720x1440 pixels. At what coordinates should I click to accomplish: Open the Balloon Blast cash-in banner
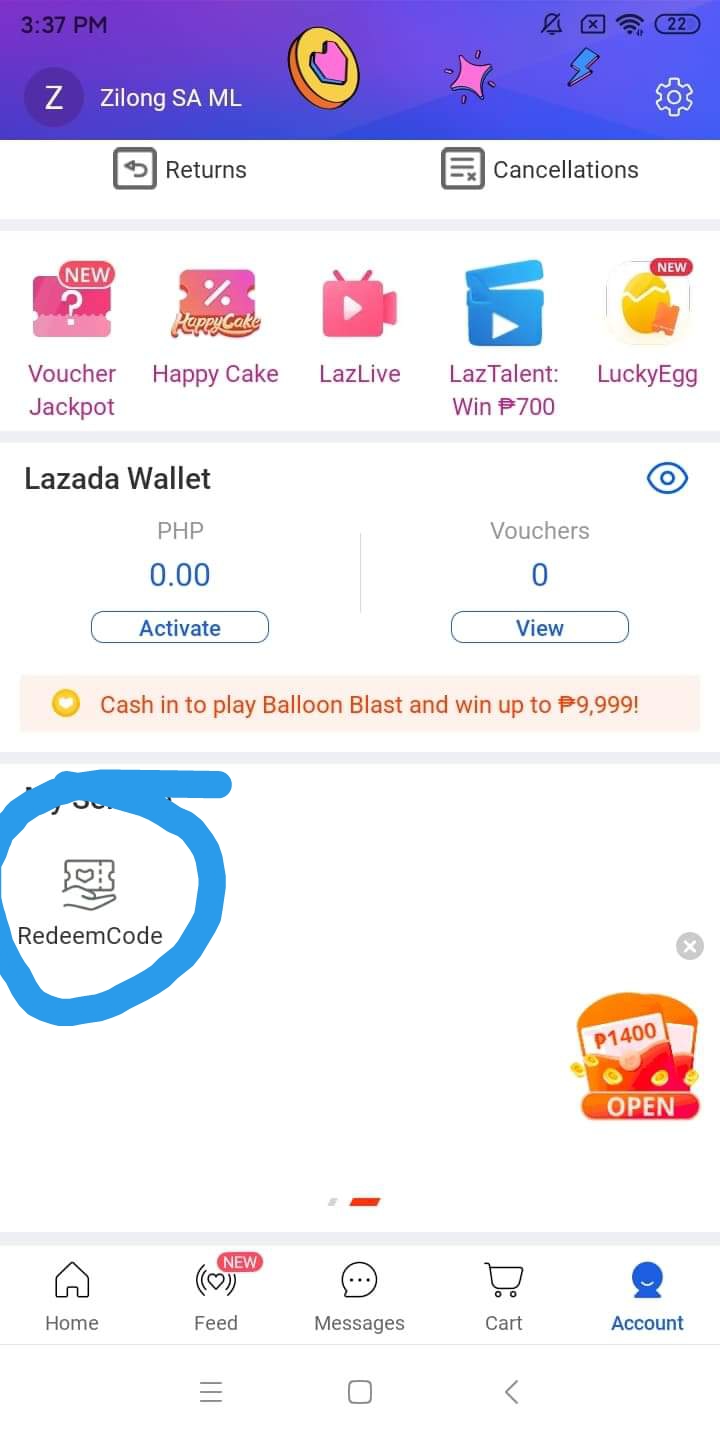360,705
